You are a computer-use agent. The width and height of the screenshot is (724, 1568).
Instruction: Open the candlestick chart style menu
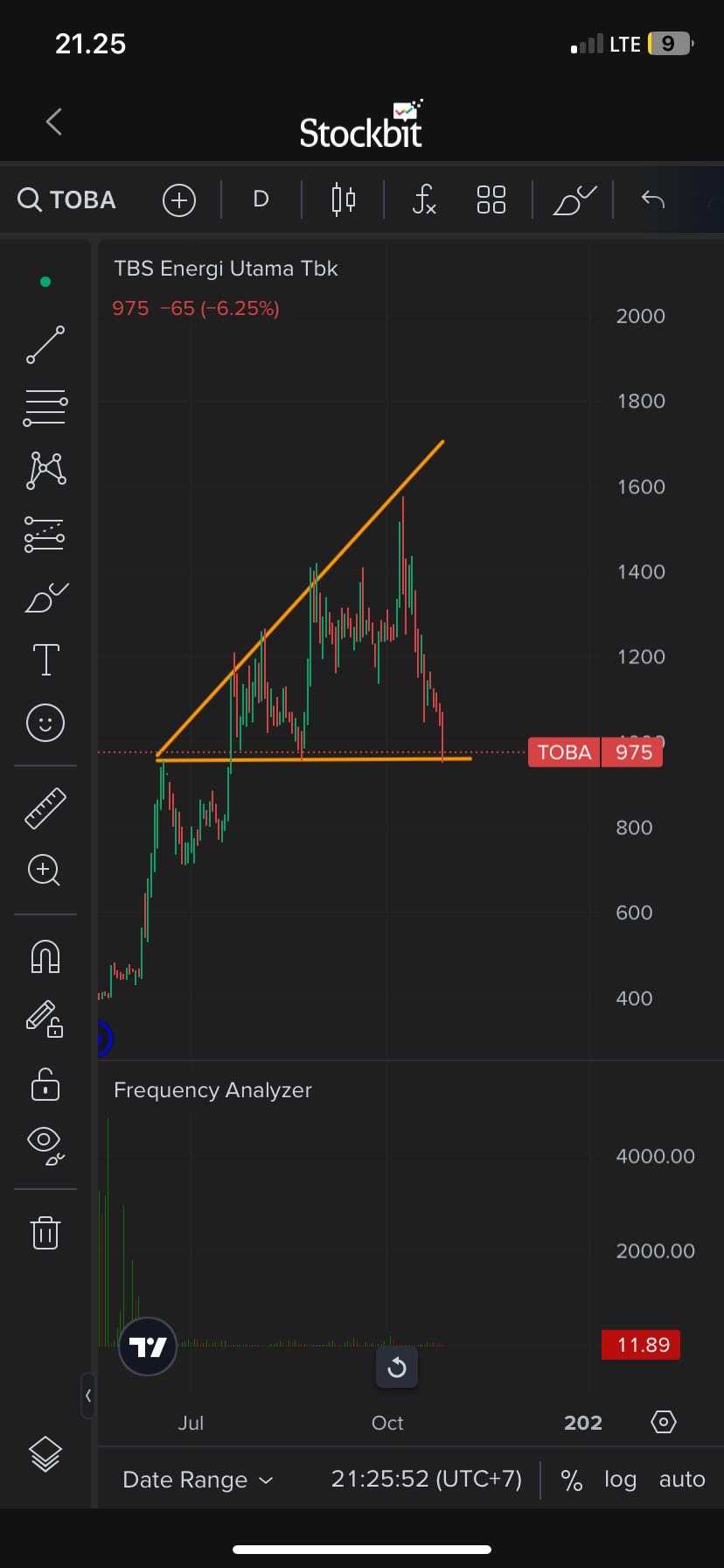[x=344, y=199]
